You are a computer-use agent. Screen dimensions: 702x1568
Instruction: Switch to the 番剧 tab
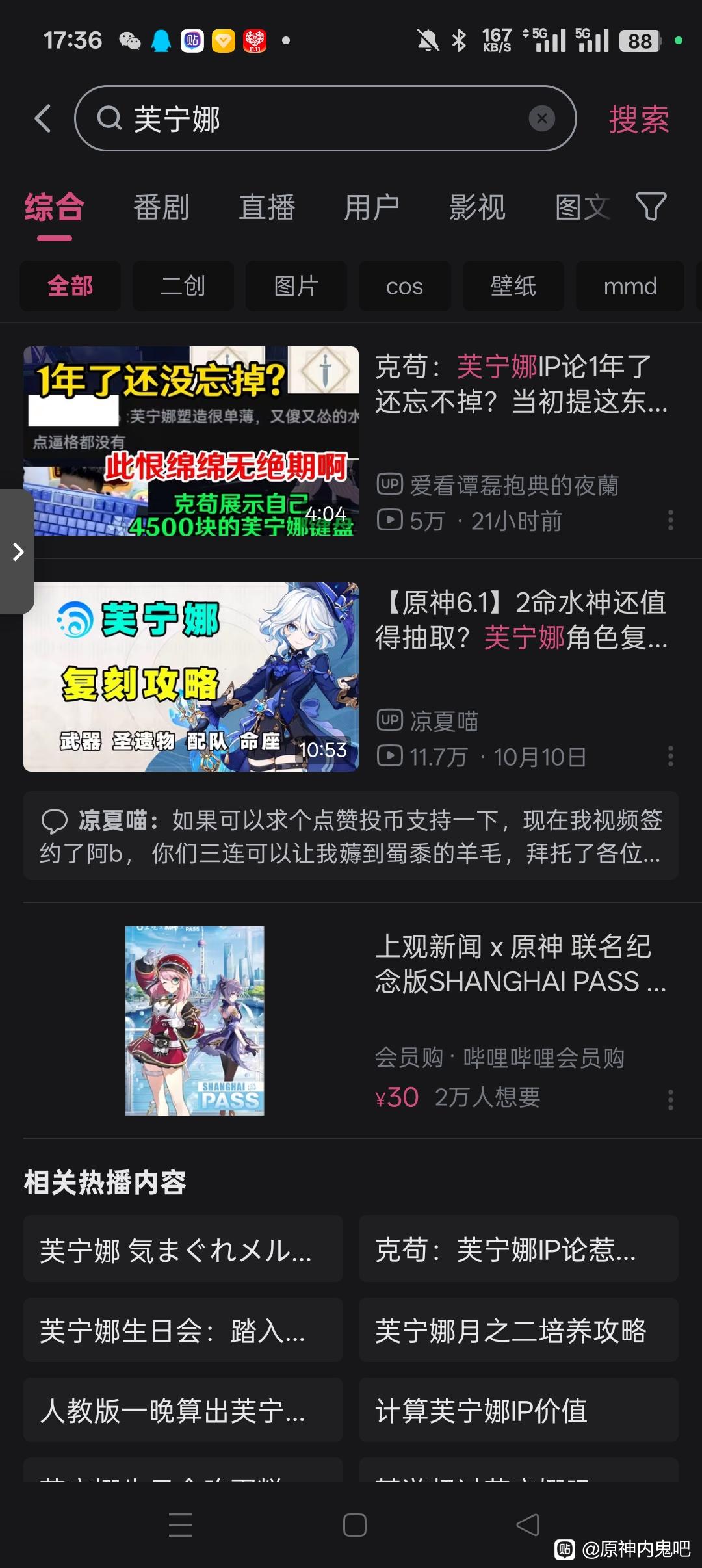161,208
